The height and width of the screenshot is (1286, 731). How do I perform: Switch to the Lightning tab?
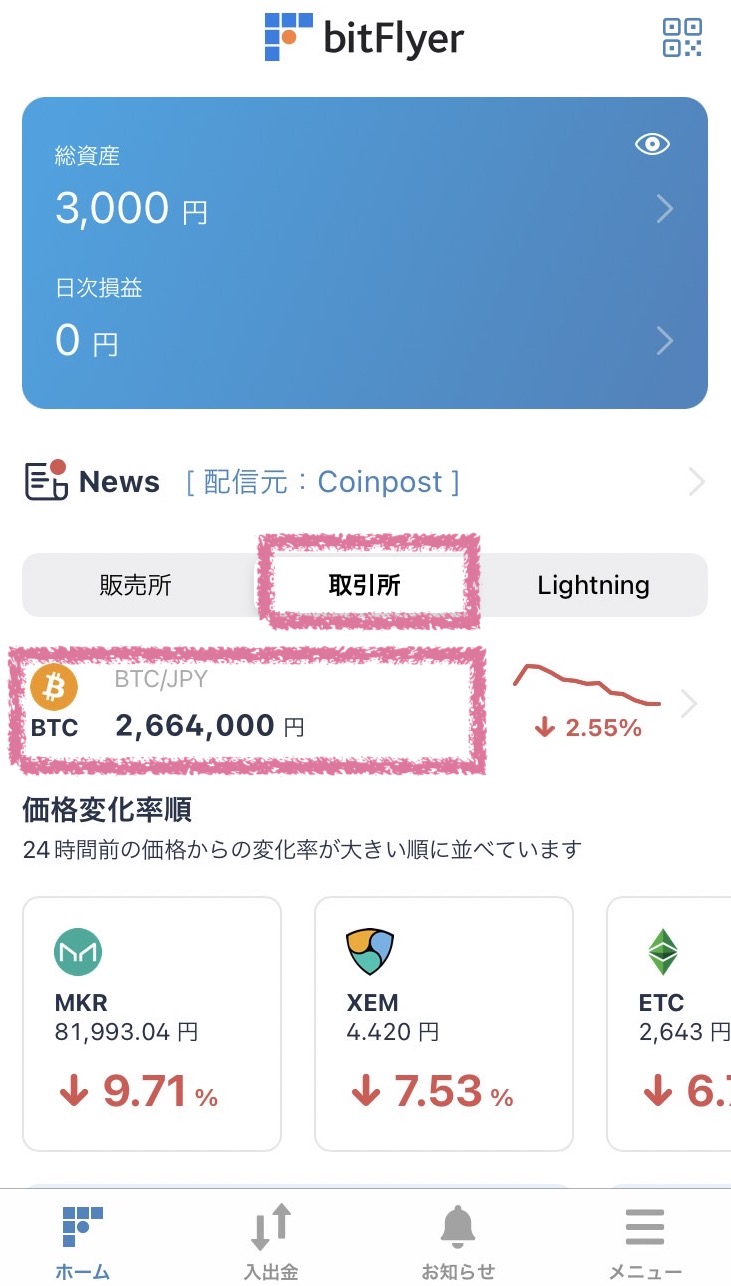593,585
